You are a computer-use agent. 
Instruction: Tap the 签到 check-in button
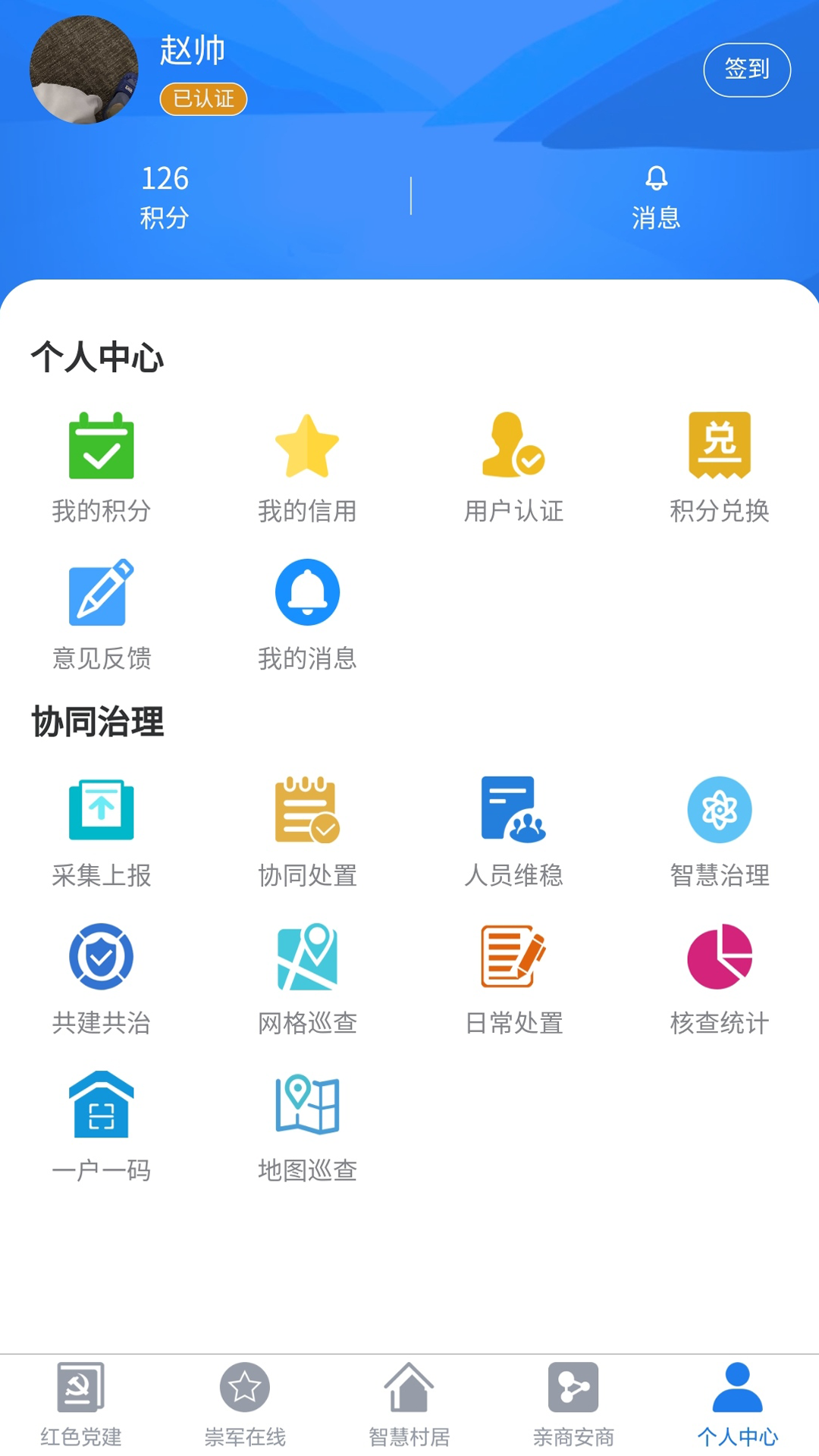[x=747, y=70]
